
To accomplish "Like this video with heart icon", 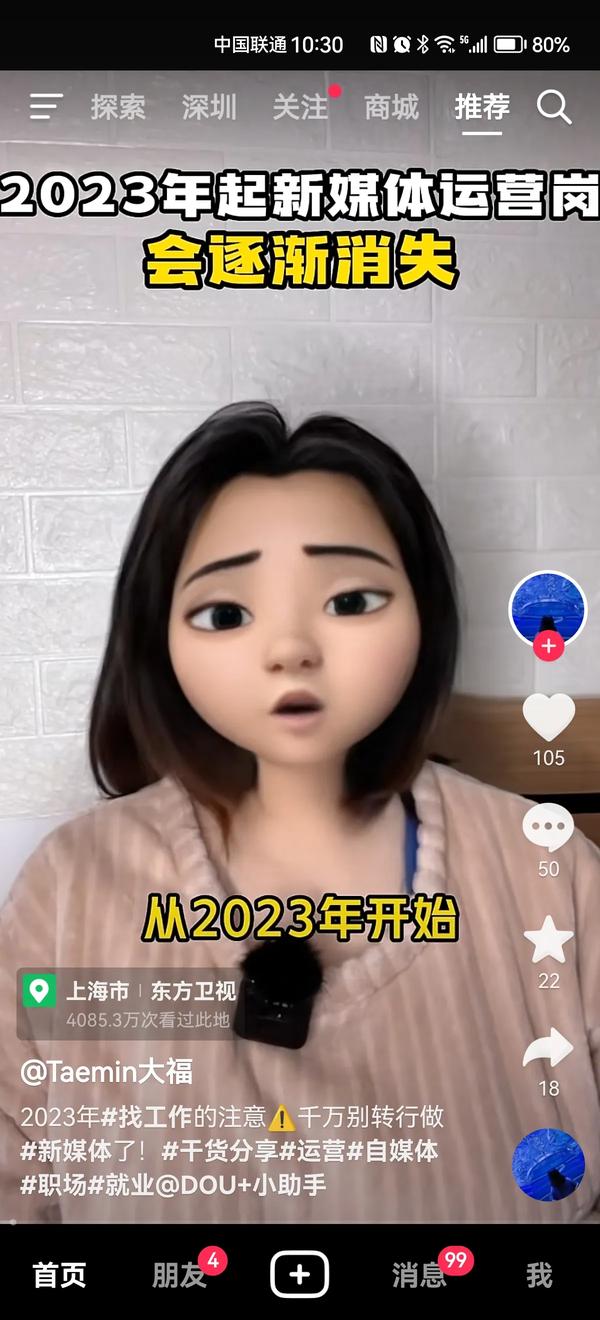I will (x=548, y=718).
